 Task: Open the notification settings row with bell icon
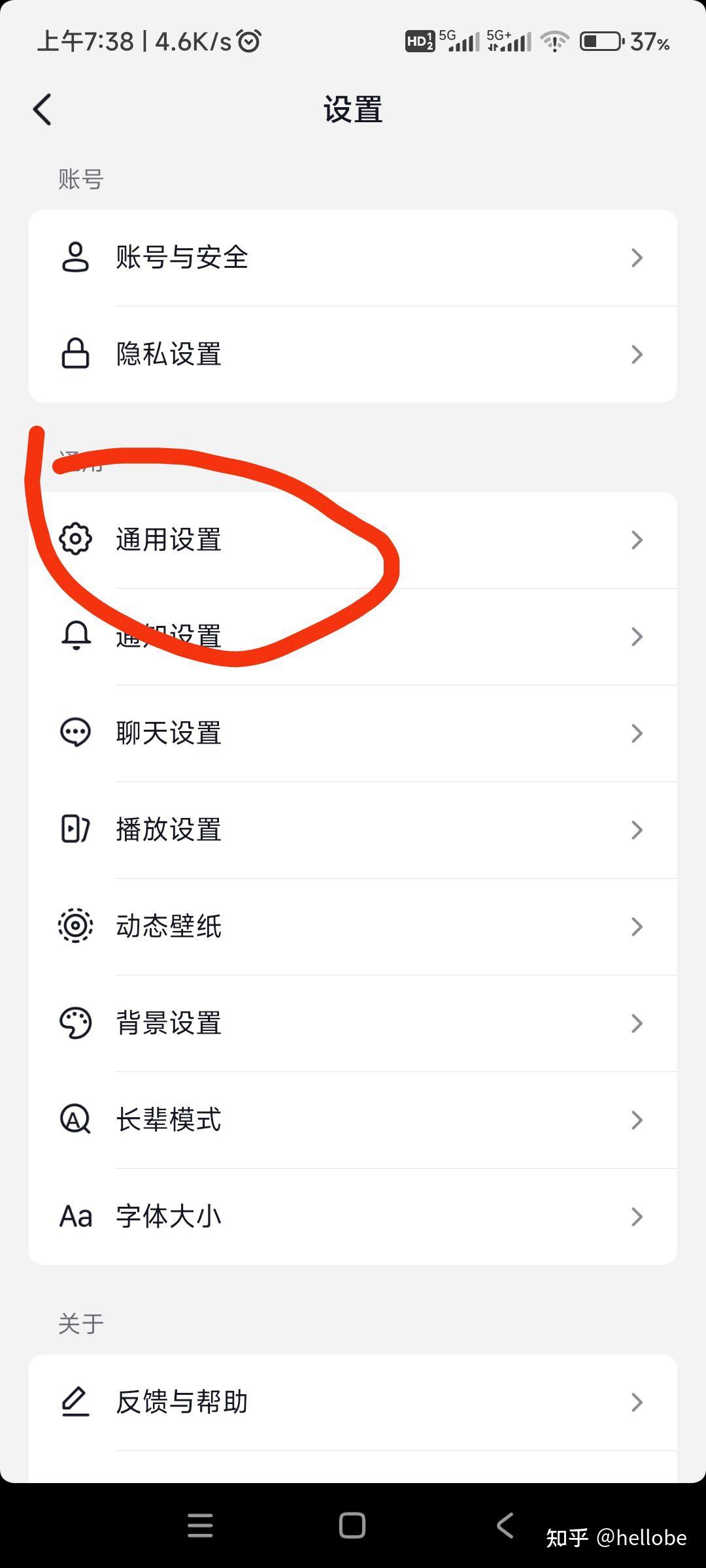353,636
